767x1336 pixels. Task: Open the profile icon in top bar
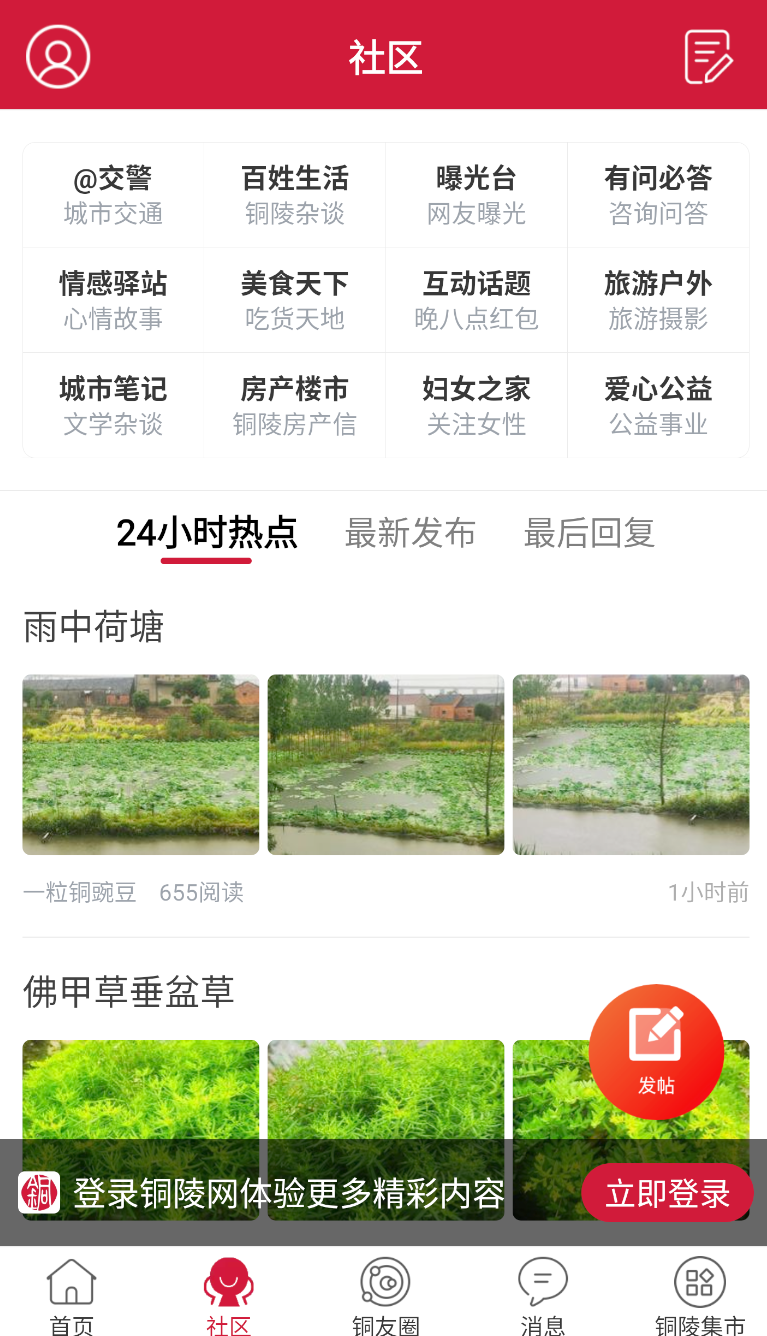57,56
